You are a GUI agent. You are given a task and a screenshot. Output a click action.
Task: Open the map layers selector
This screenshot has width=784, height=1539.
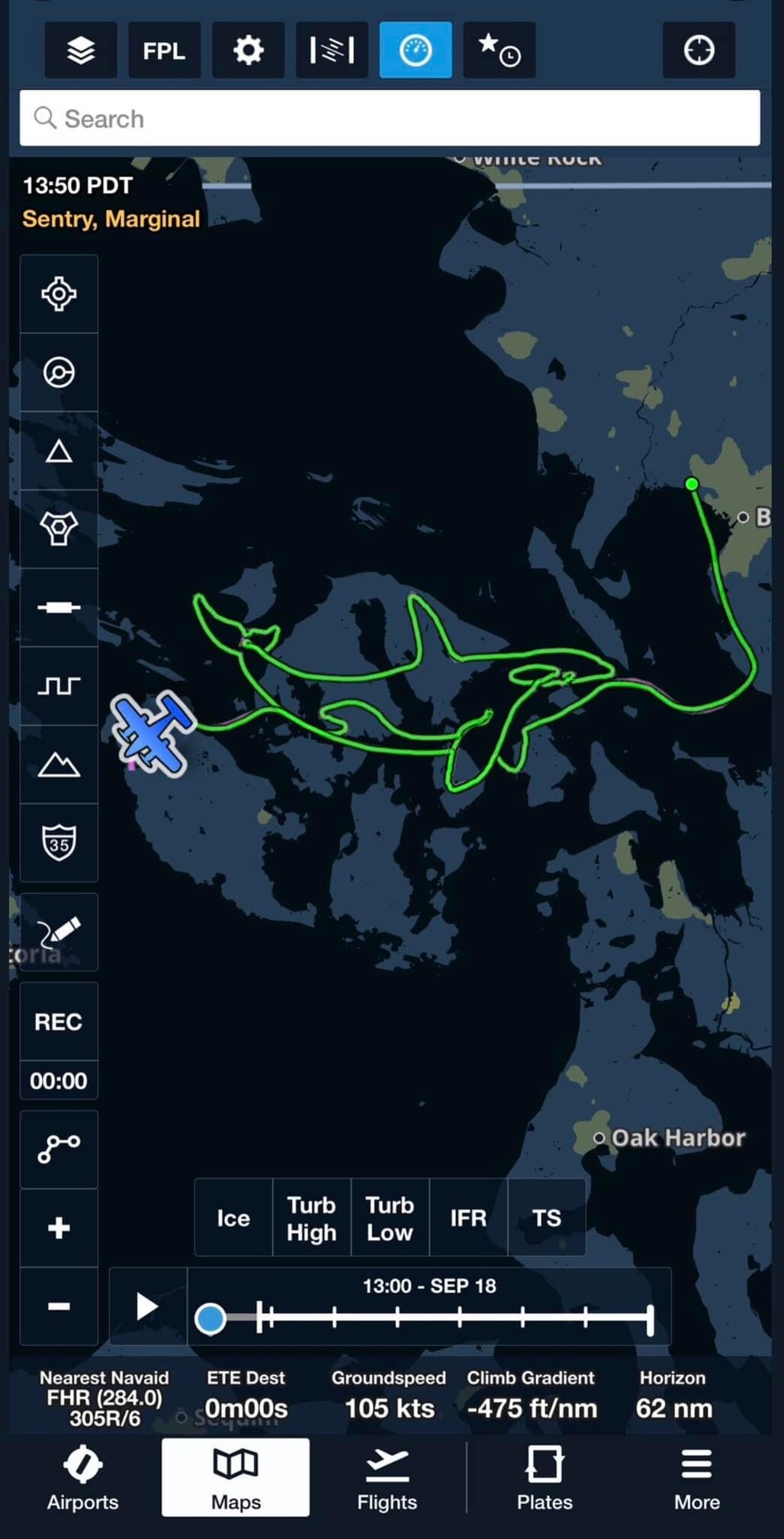(x=81, y=50)
